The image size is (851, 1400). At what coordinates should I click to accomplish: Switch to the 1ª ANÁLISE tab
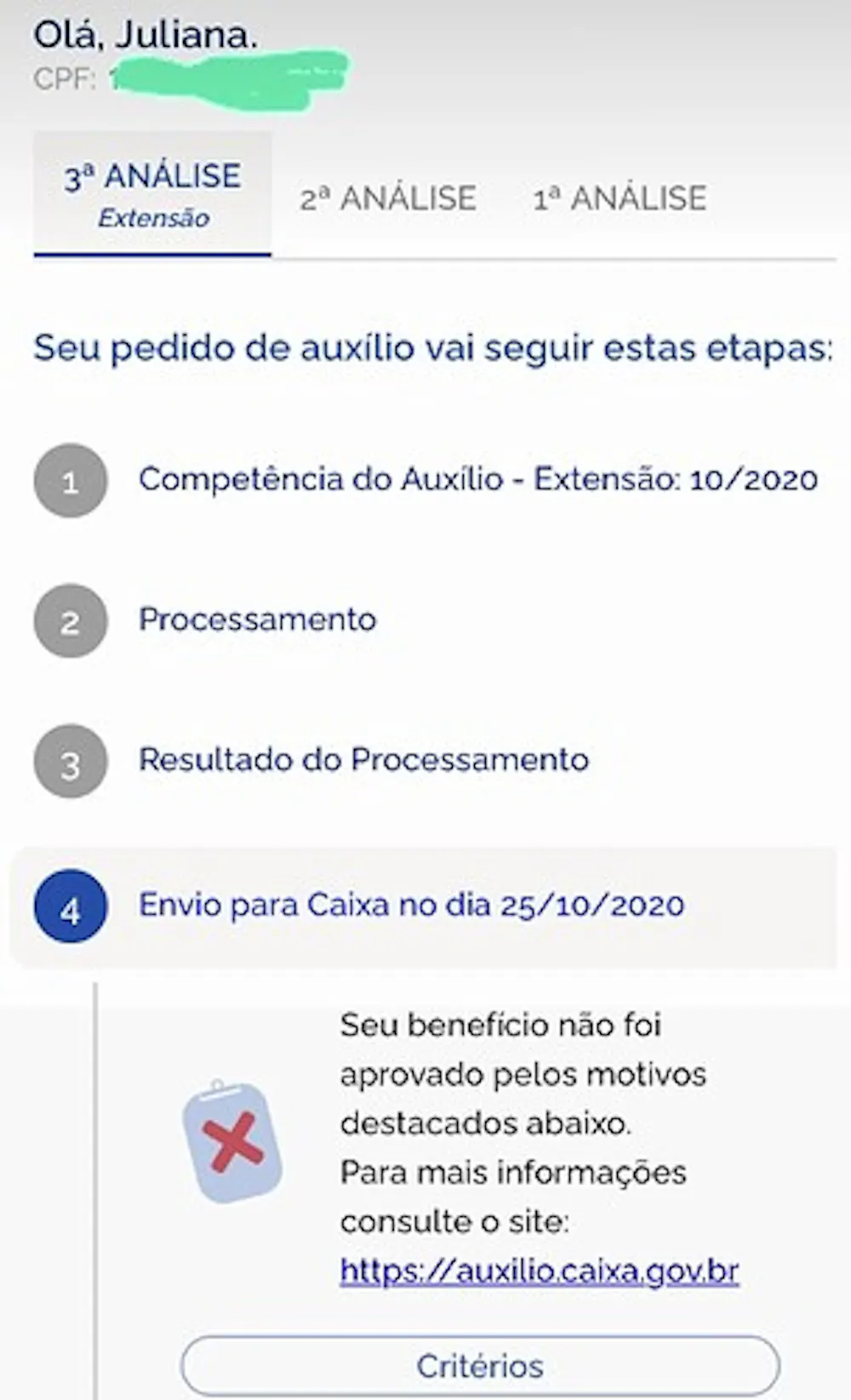620,198
